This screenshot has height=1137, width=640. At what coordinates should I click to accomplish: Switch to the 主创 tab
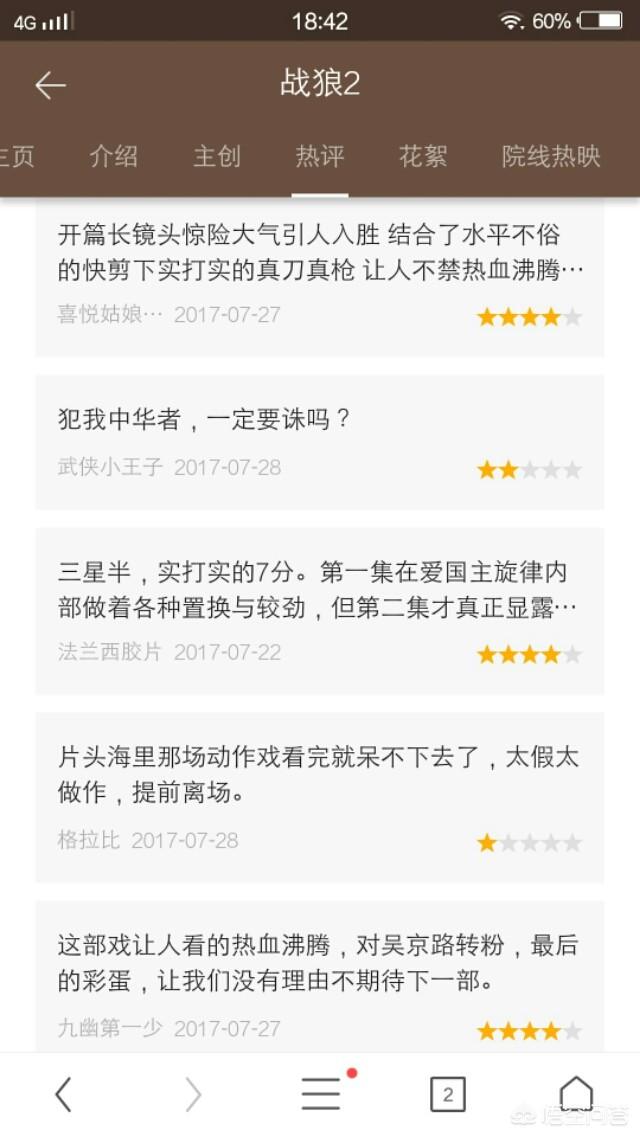[217, 156]
